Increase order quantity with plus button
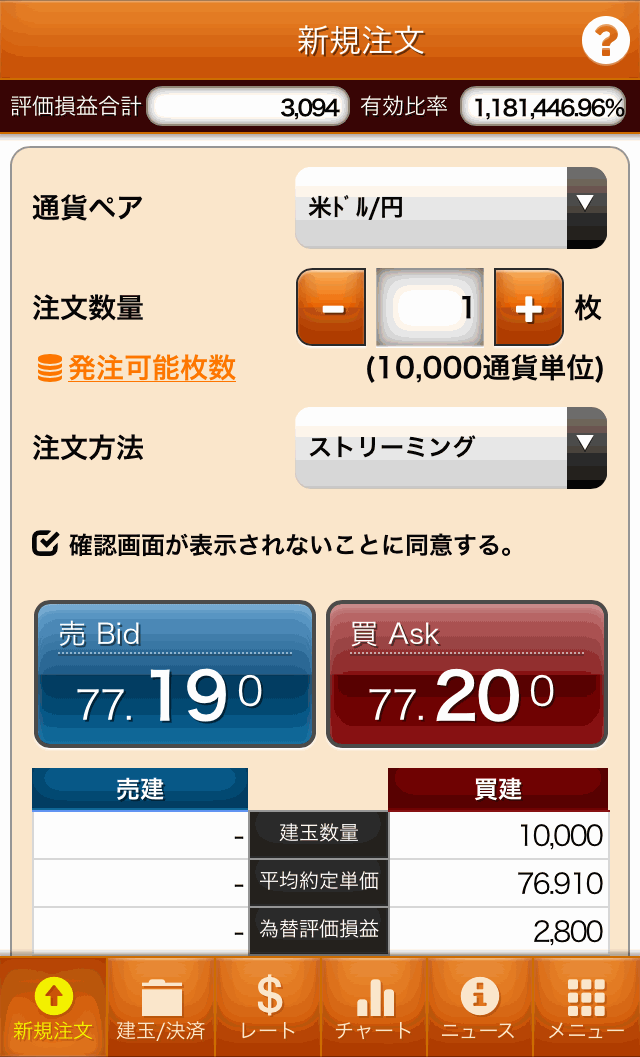The height and width of the screenshot is (1057, 640). click(x=528, y=307)
